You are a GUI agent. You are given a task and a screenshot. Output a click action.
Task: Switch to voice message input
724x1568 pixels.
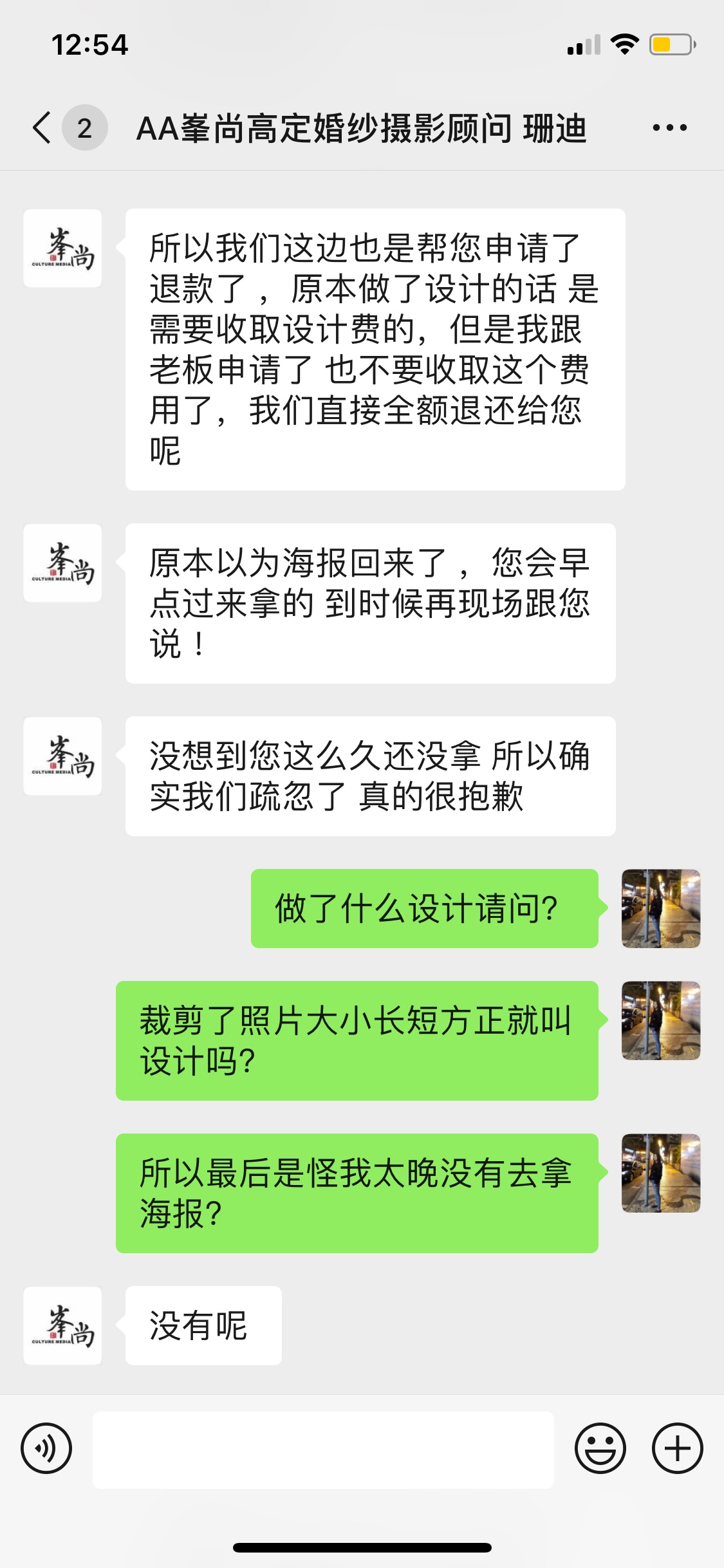pos(46,1449)
